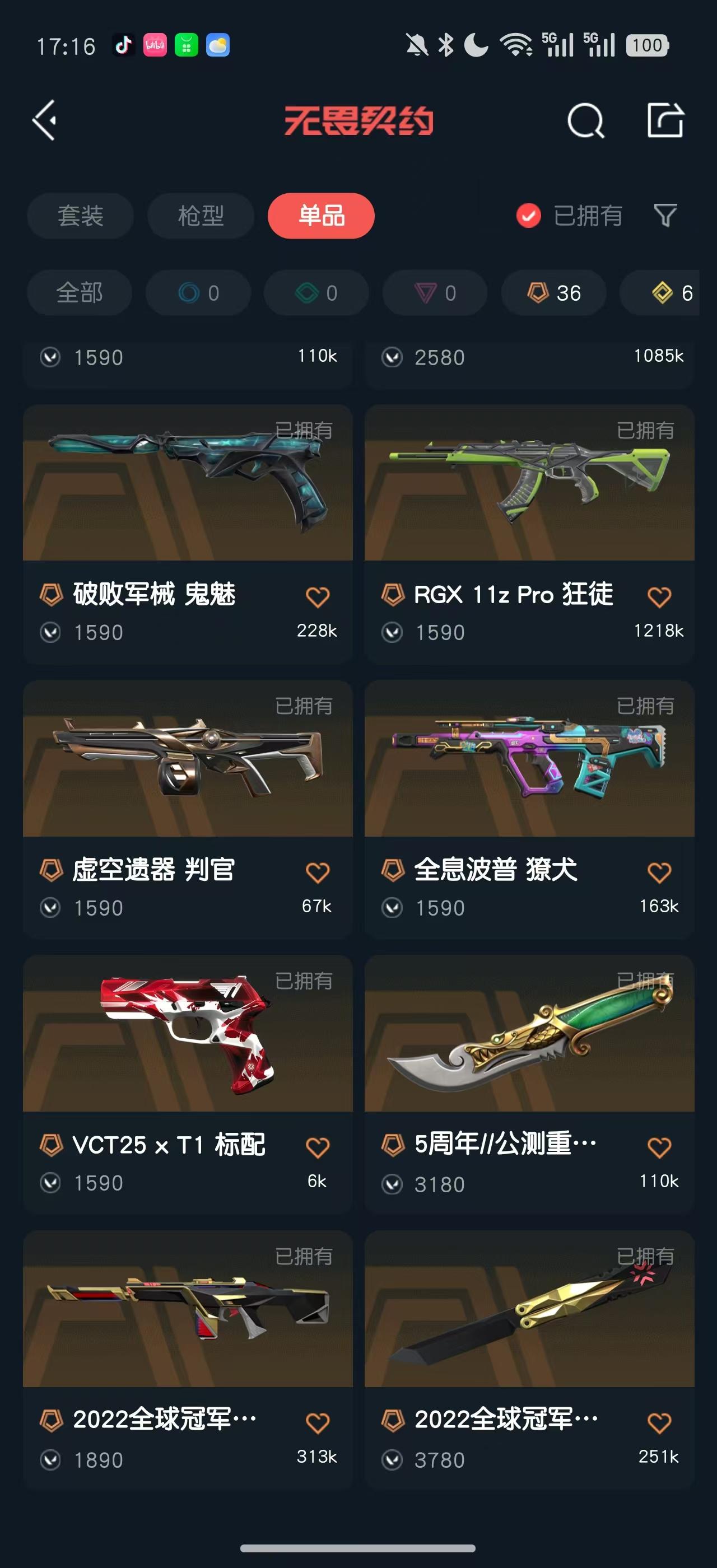Go back using the top-left arrow

tap(44, 120)
